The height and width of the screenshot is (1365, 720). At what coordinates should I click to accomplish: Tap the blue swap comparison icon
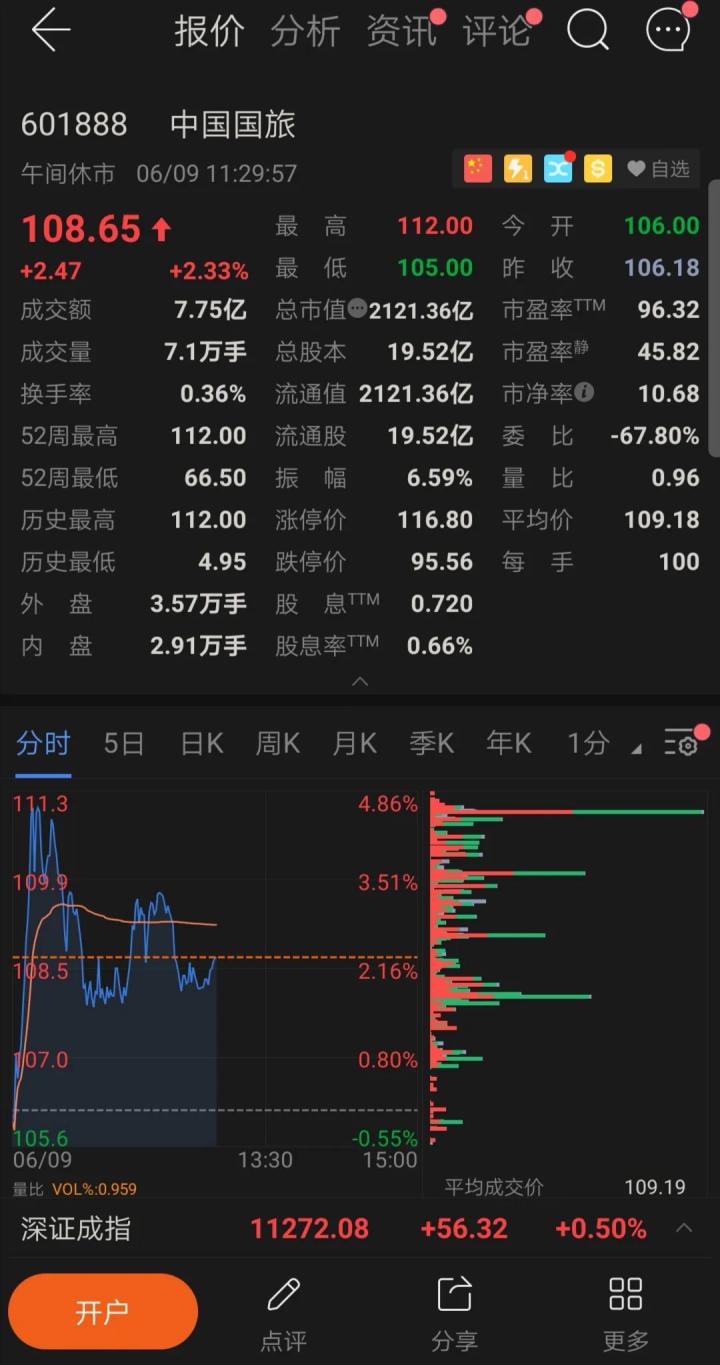[x=558, y=169]
